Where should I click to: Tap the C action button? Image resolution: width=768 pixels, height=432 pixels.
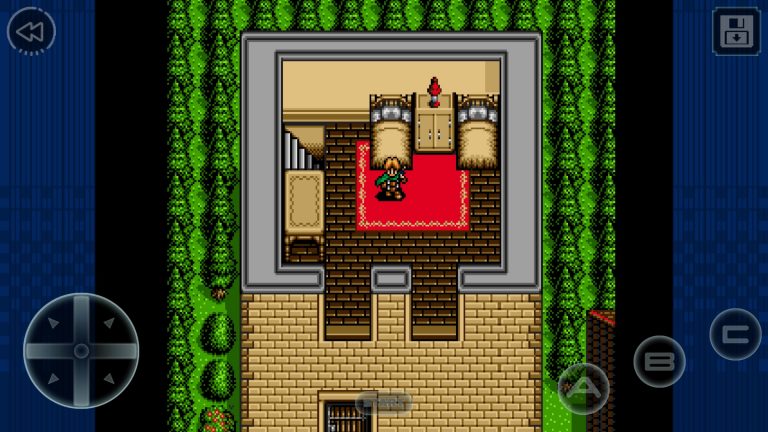735,334
